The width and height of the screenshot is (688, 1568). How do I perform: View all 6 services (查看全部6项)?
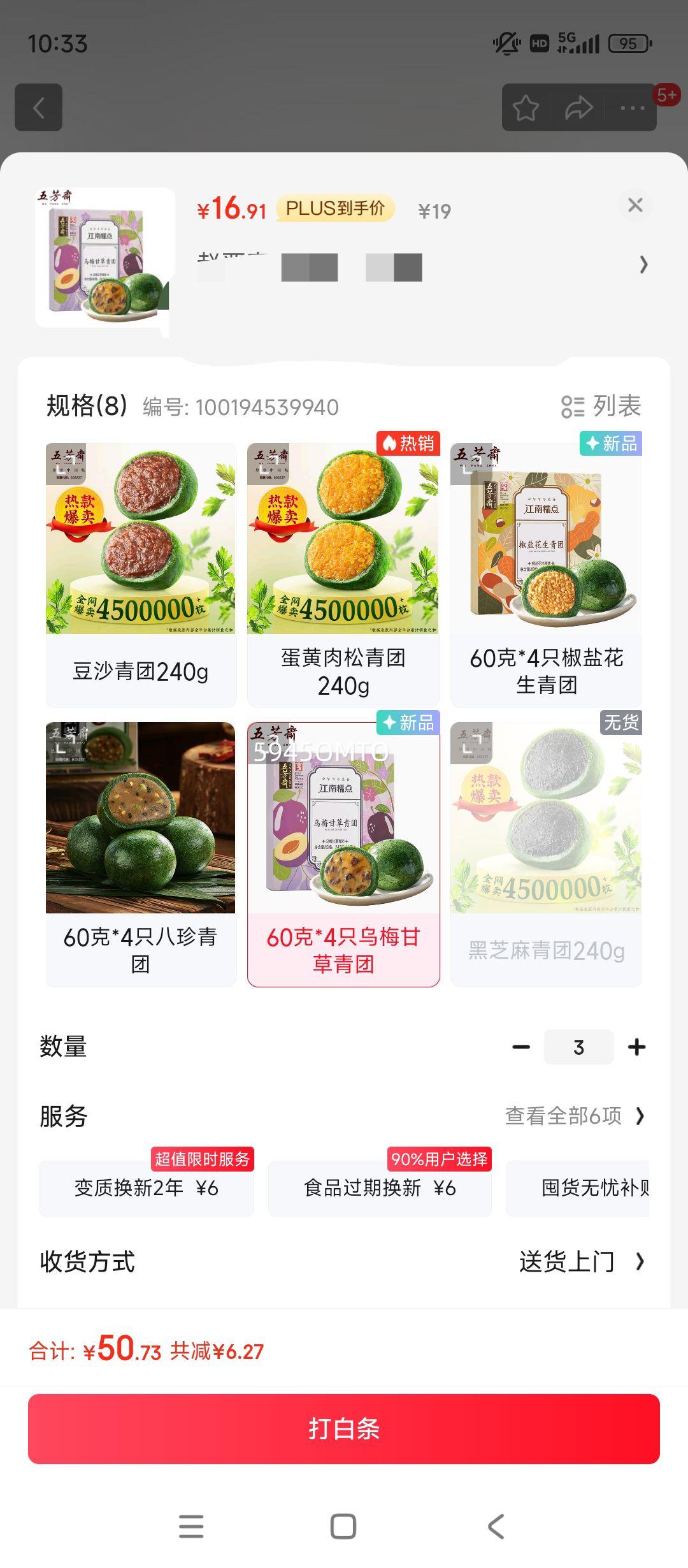coord(575,1116)
